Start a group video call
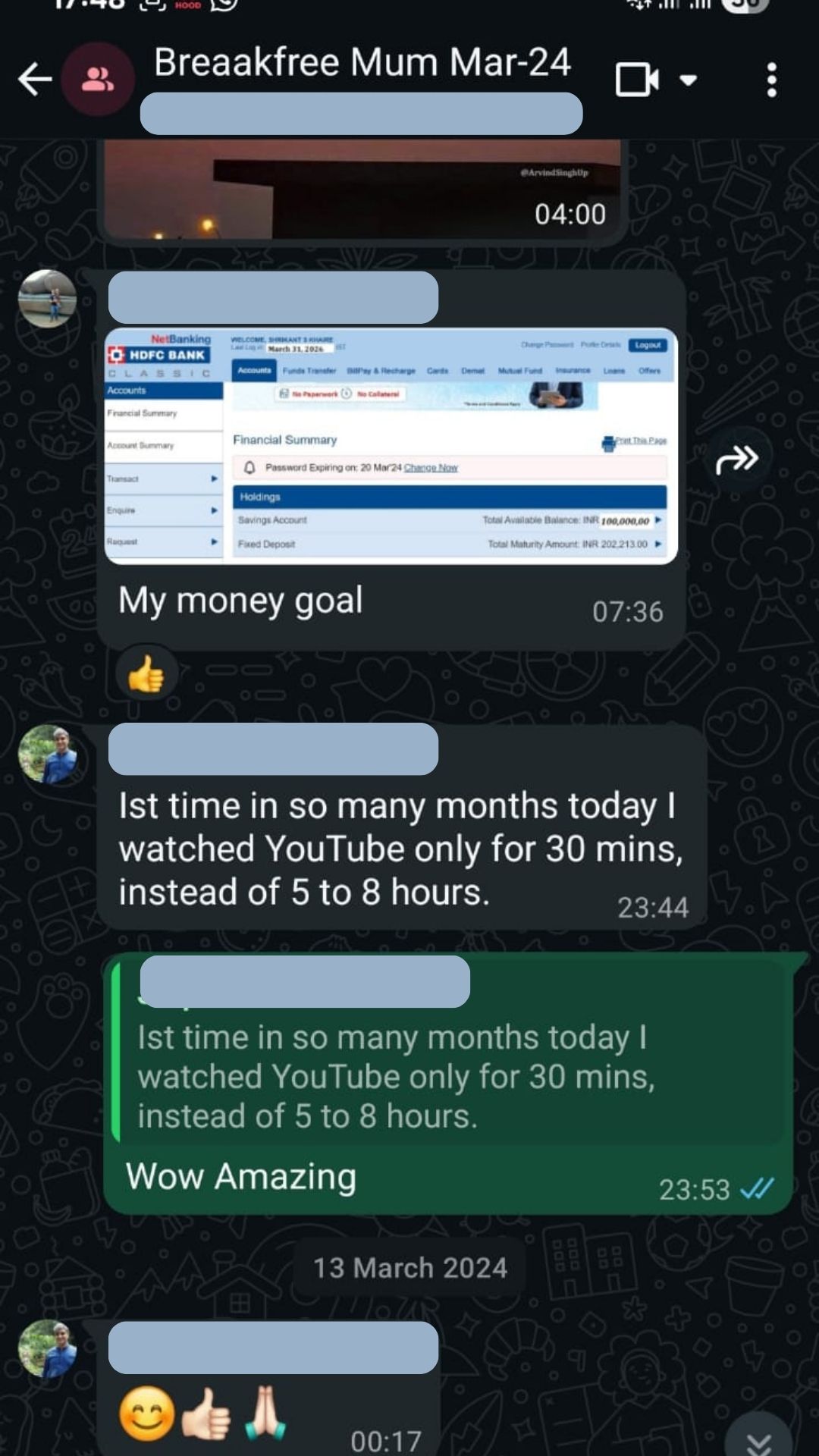This screenshot has width=819, height=1456. [636, 80]
